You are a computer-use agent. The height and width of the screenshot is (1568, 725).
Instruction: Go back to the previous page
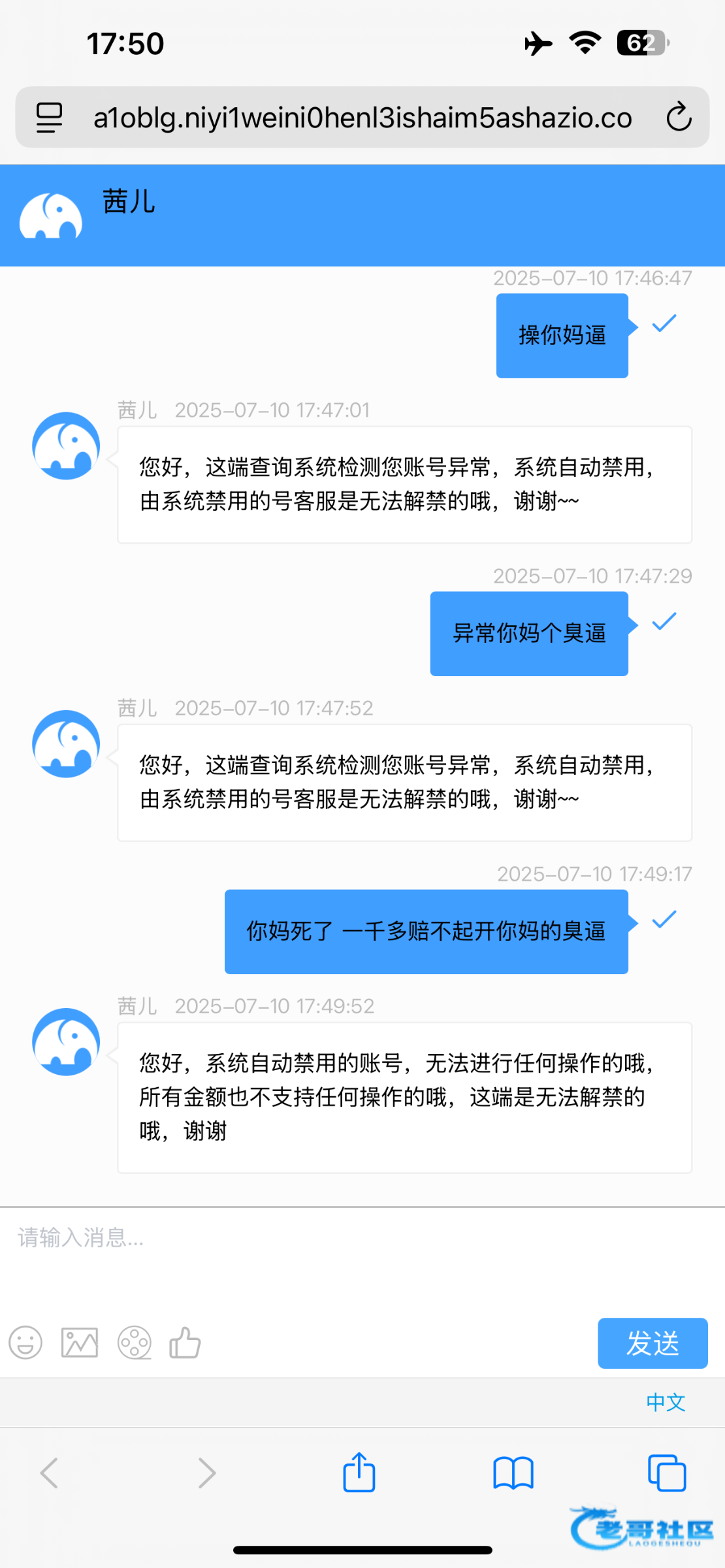(x=50, y=1473)
